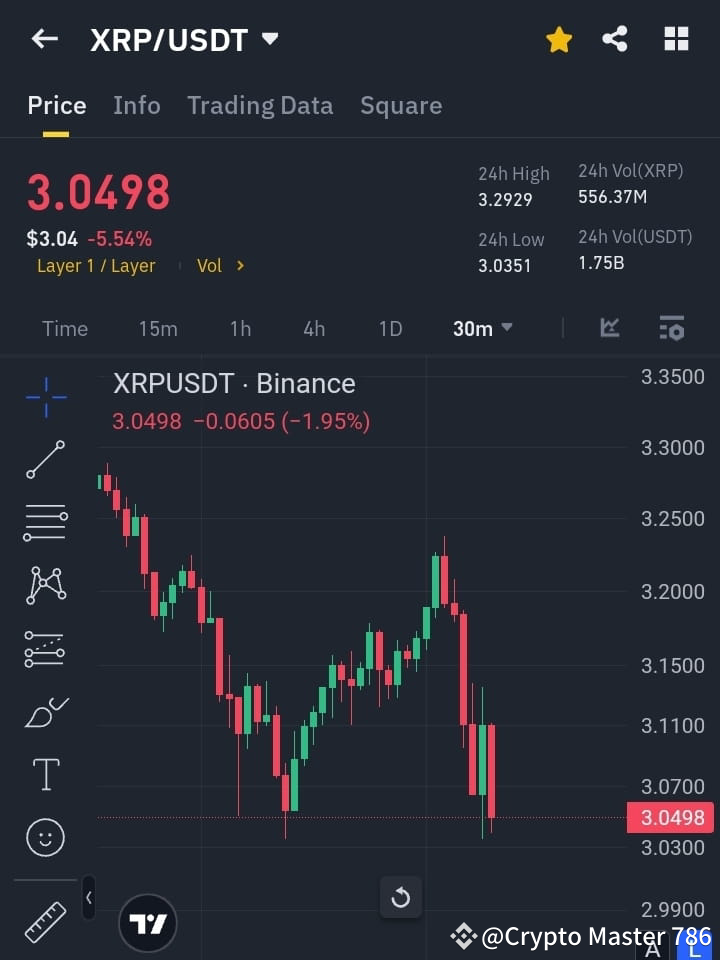Open chart display settings

click(671, 328)
